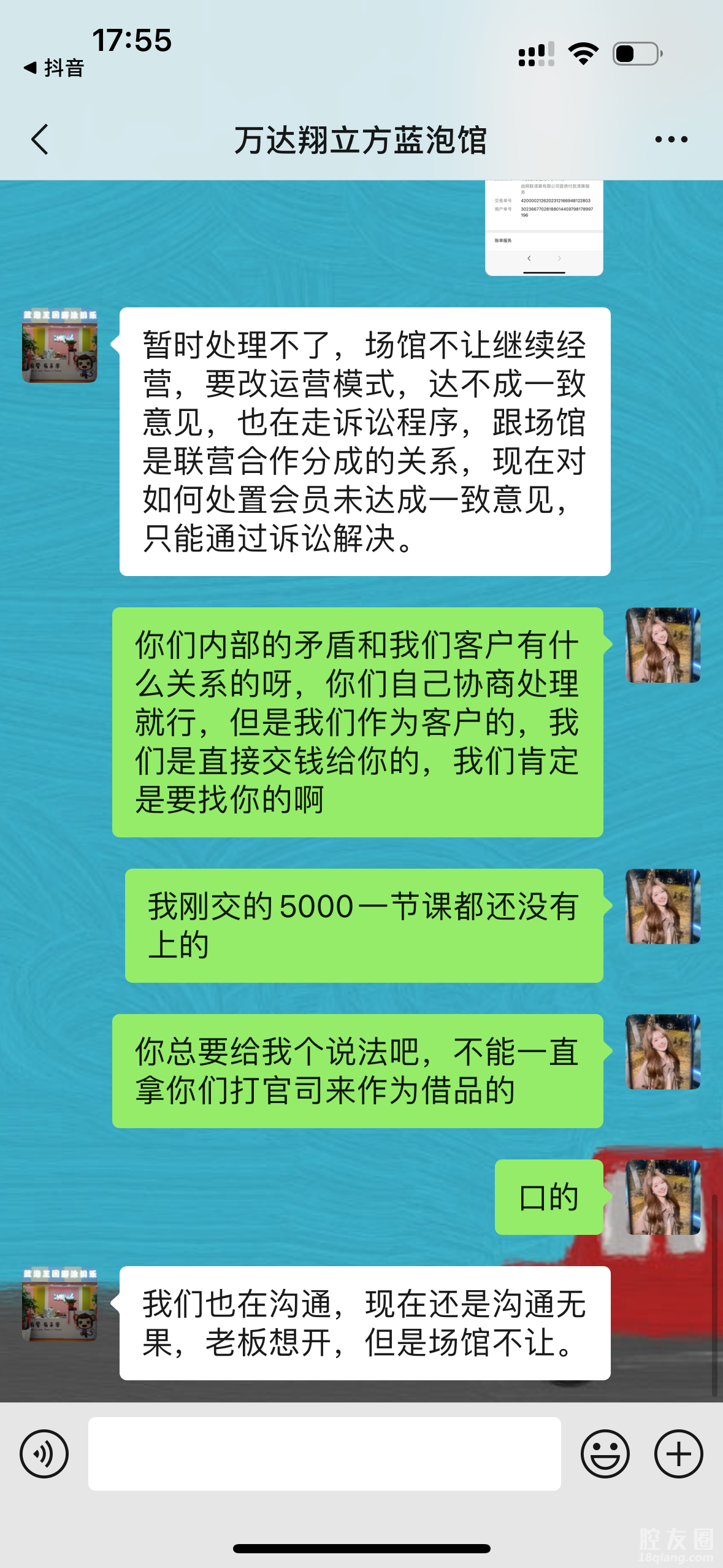The image size is (723, 1568).
Task: Go back from the chat
Action: pos(40,139)
